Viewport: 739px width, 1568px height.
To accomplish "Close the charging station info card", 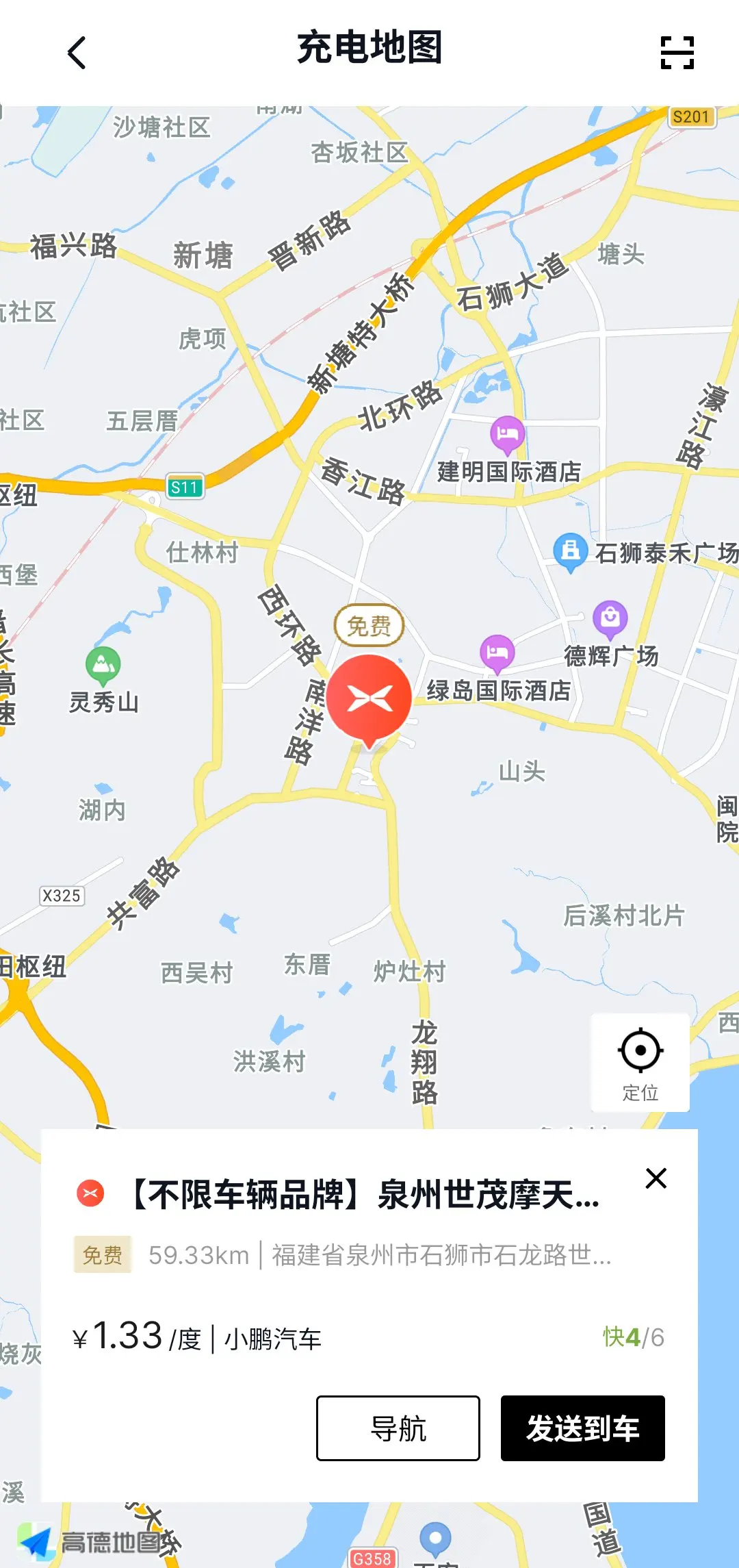I will pos(656,1178).
